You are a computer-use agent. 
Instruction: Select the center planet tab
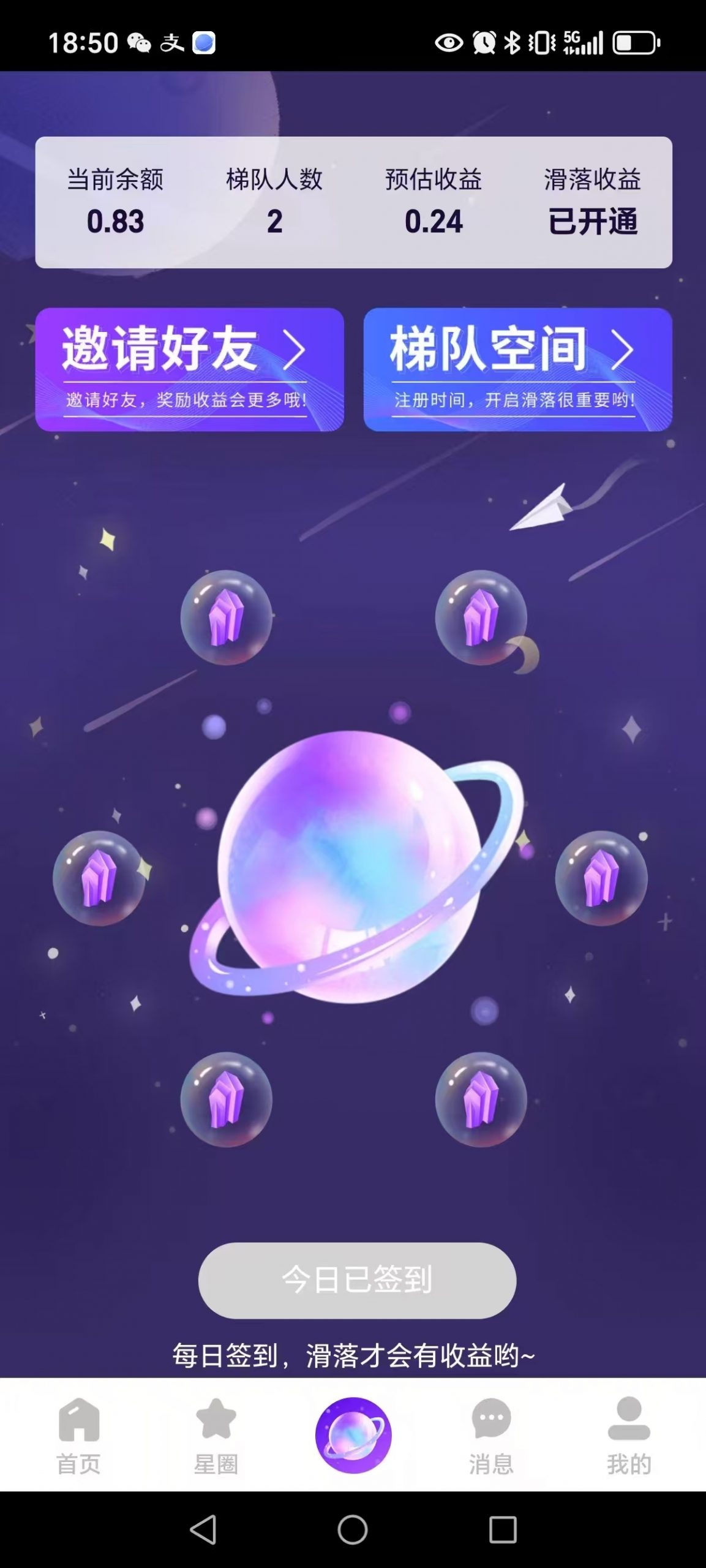pyautogui.click(x=353, y=1434)
